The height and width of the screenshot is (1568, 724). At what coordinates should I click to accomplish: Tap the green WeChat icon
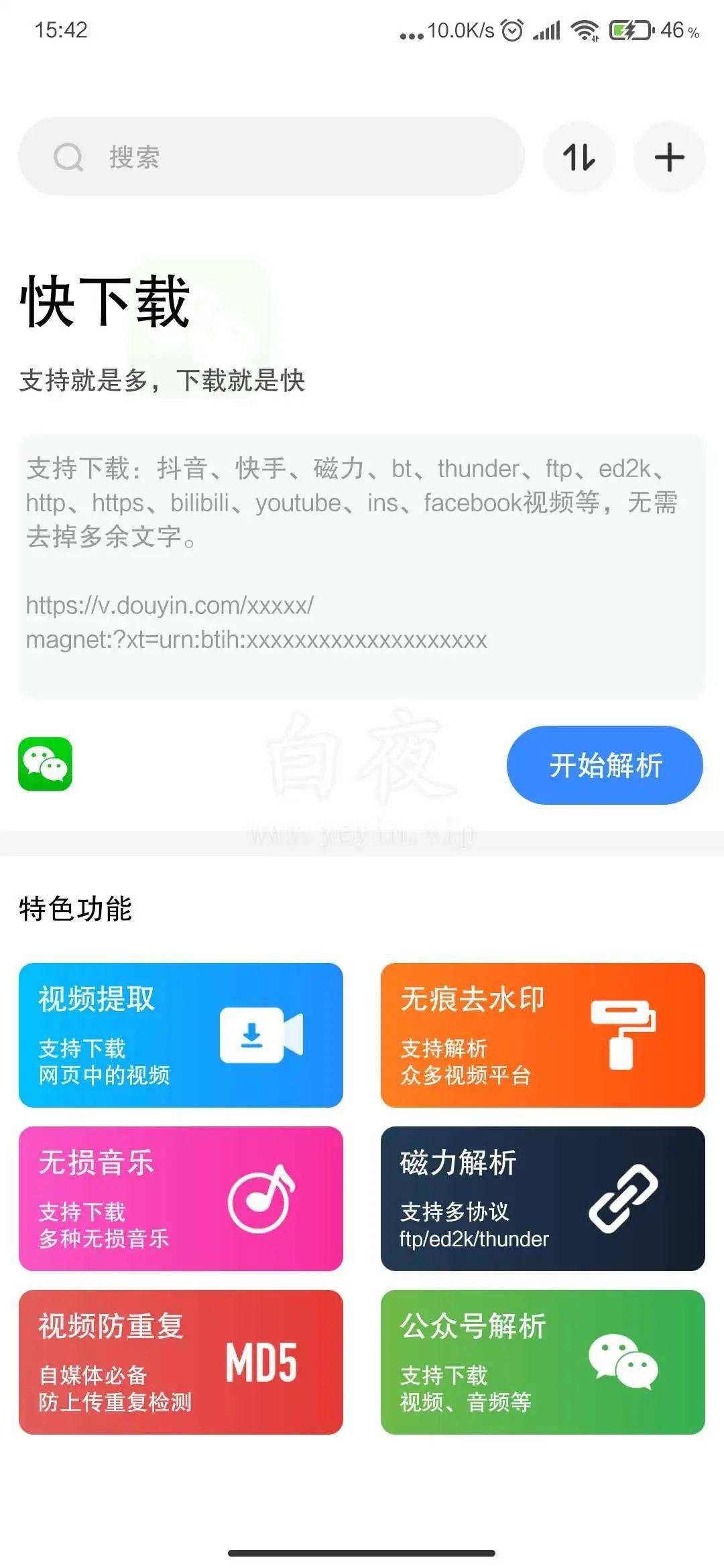pos(45,764)
